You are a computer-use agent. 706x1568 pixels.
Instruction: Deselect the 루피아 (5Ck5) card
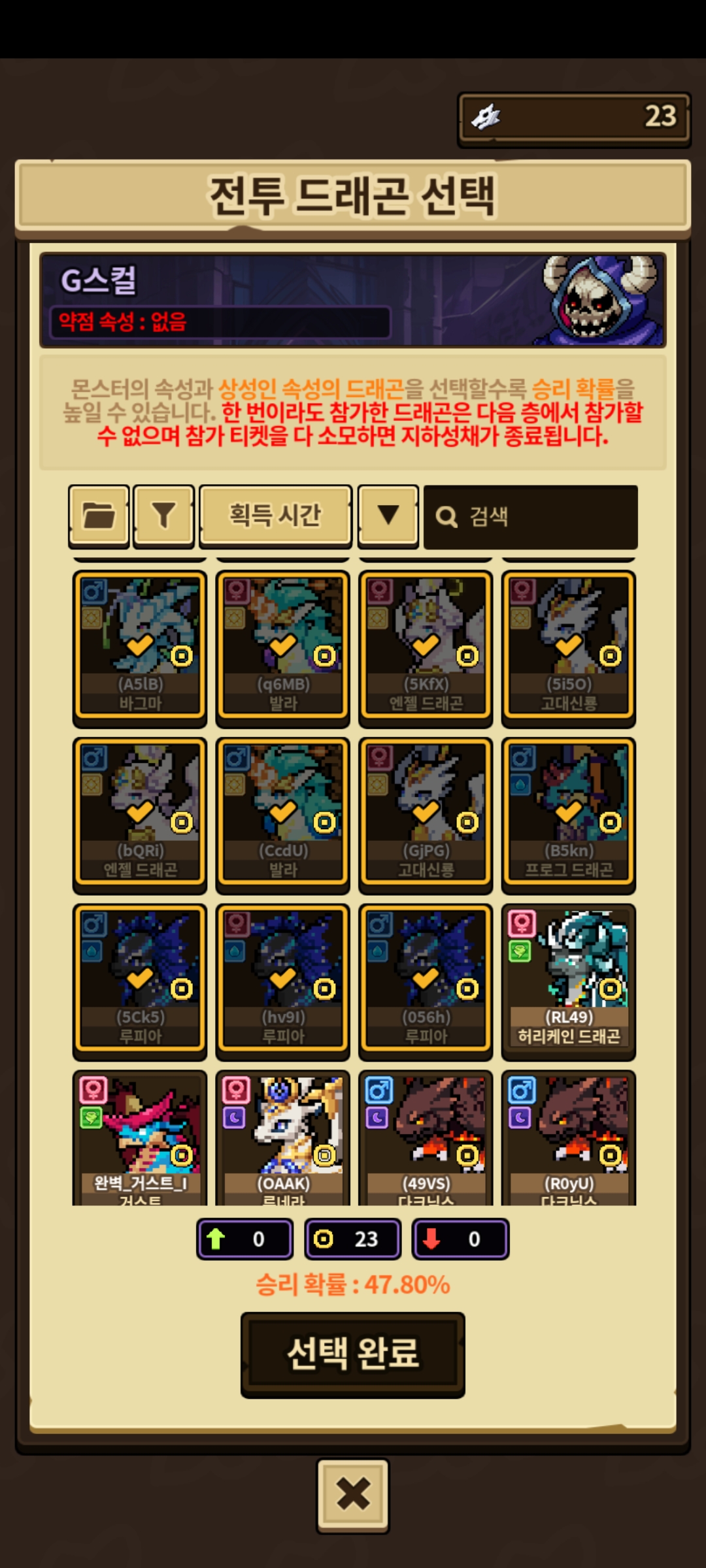pos(140,978)
